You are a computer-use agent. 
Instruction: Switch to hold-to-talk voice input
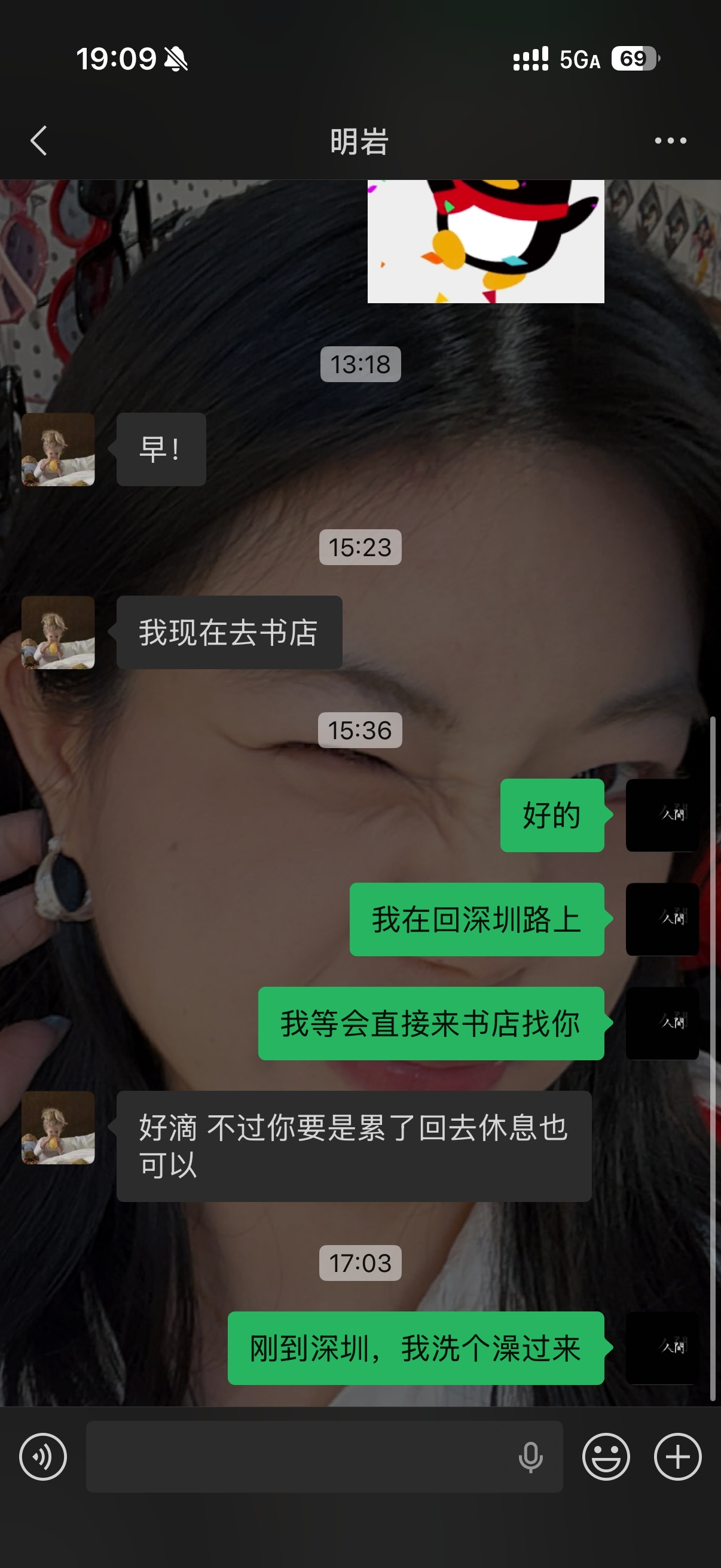point(42,1457)
